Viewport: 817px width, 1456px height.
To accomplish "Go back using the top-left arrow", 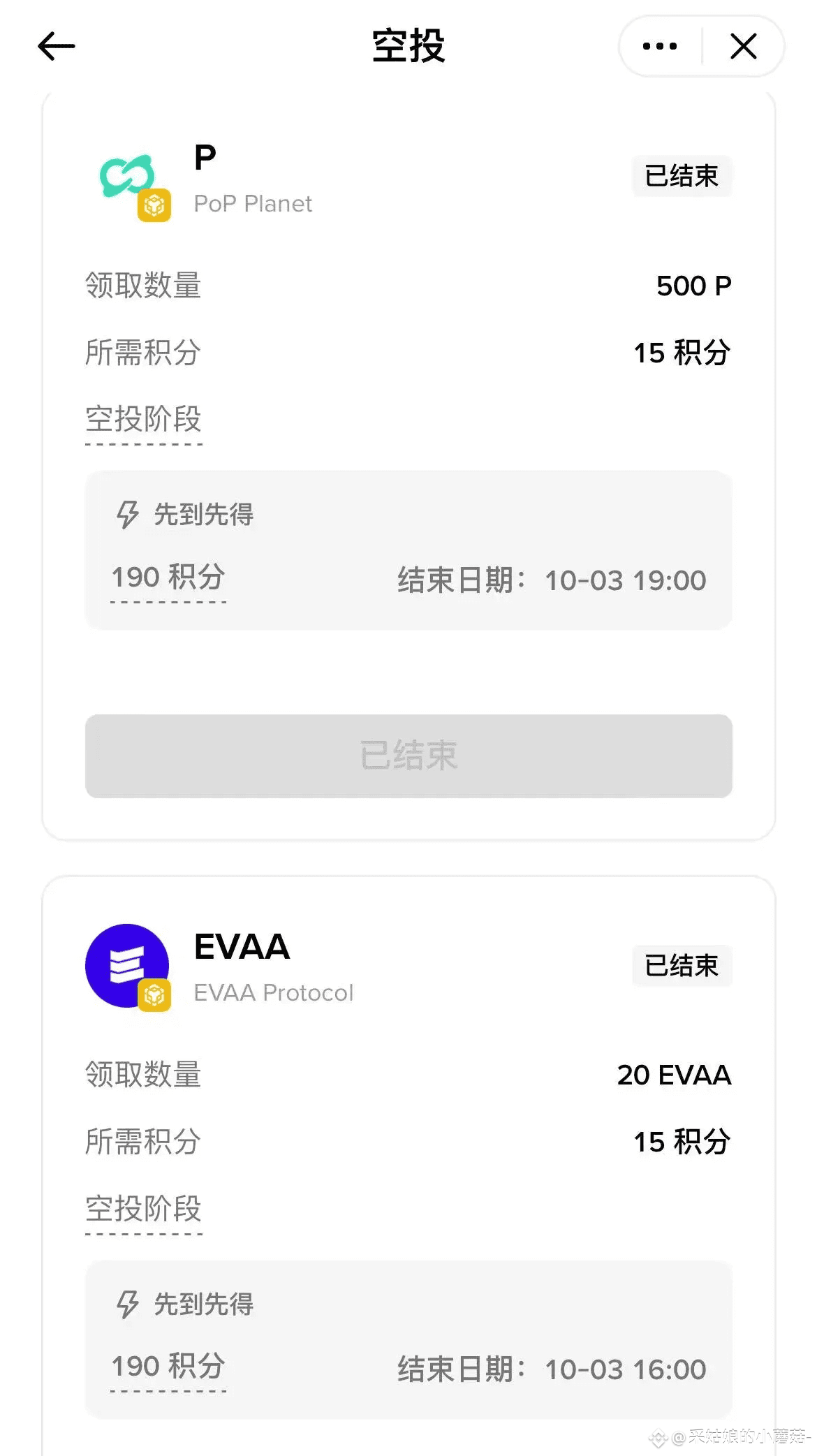I will 56,47.
